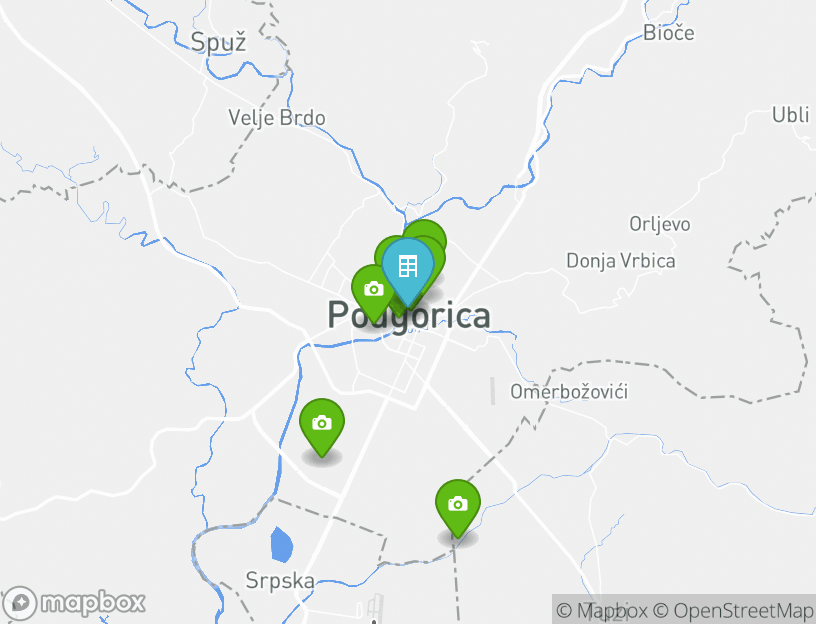
Task: Open the camera pin south of Omerbožovići
Action: (457, 505)
